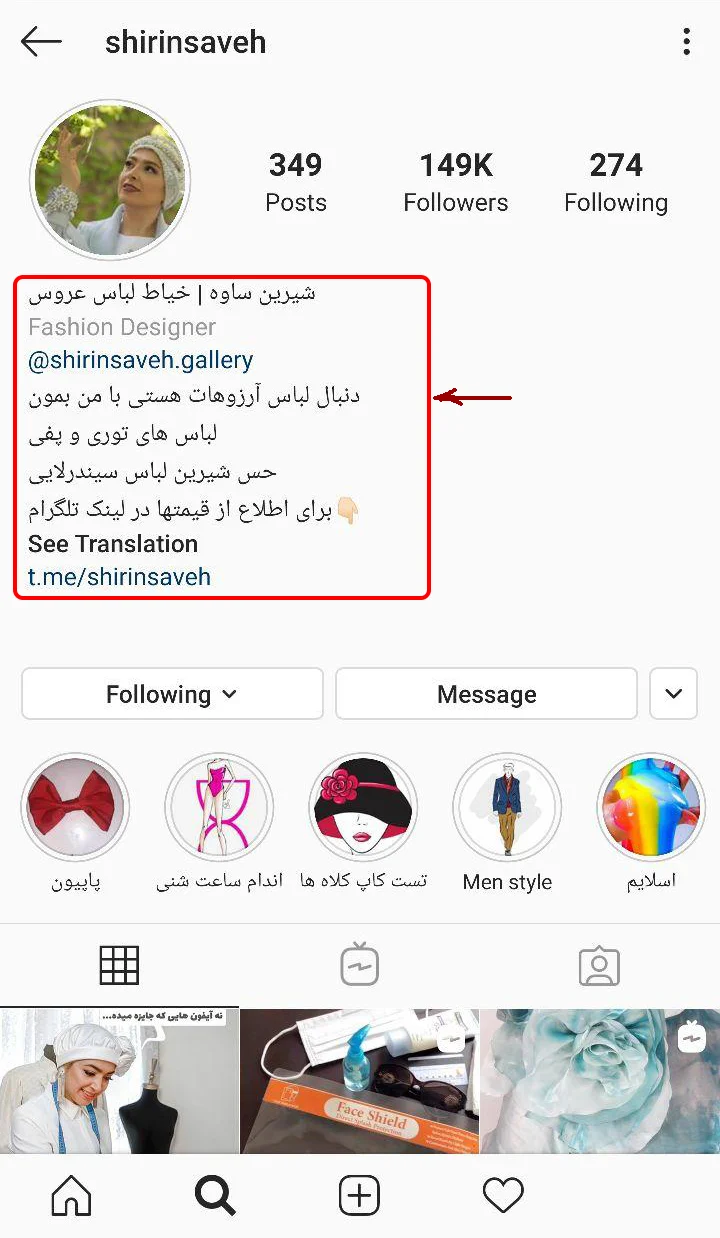Switch to the posts grid tab
The height and width of the screenshot is (1238, 720).
(119, 965)
